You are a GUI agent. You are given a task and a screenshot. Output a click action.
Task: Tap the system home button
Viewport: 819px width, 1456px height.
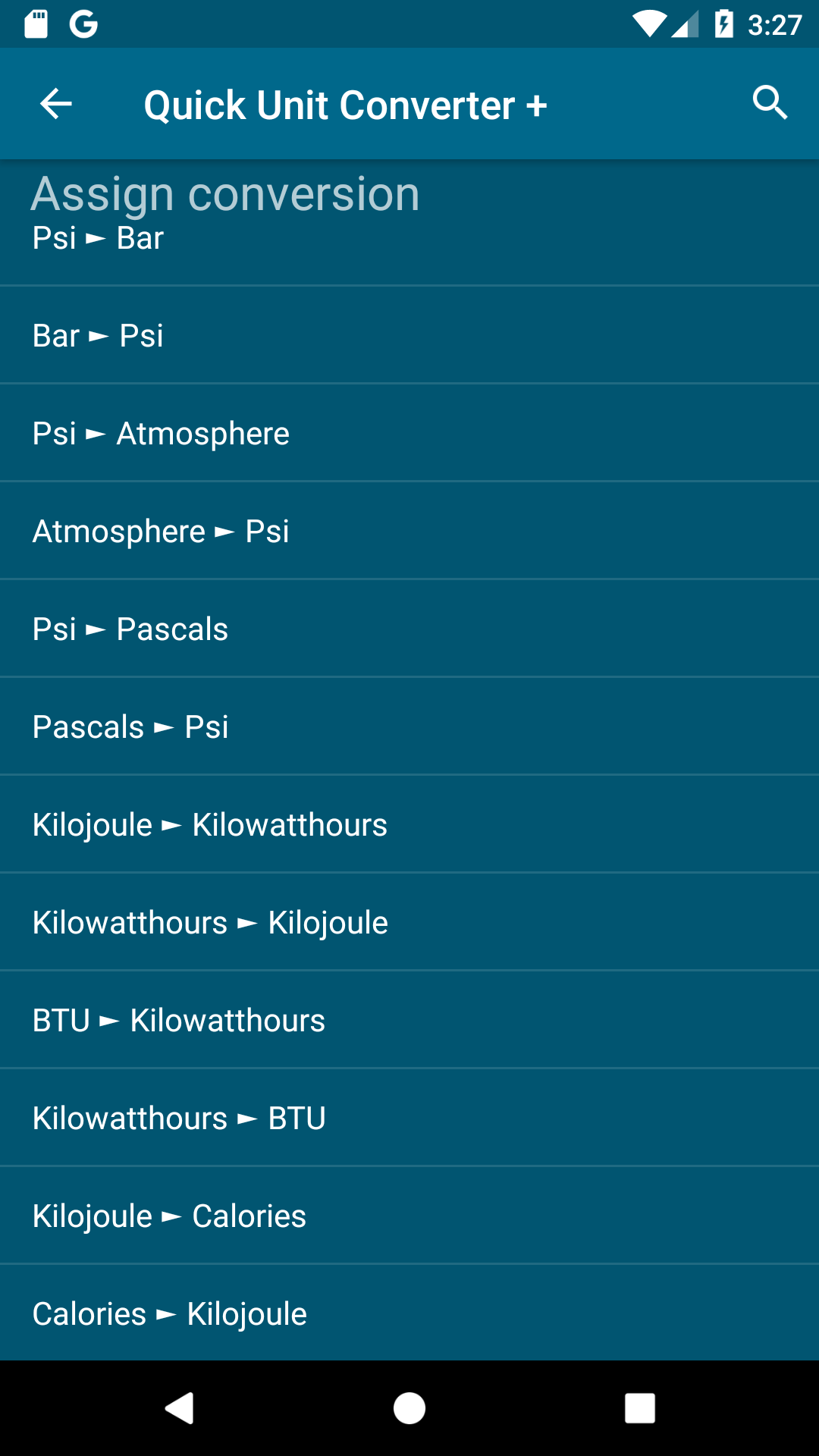[x=409, y=1408]
